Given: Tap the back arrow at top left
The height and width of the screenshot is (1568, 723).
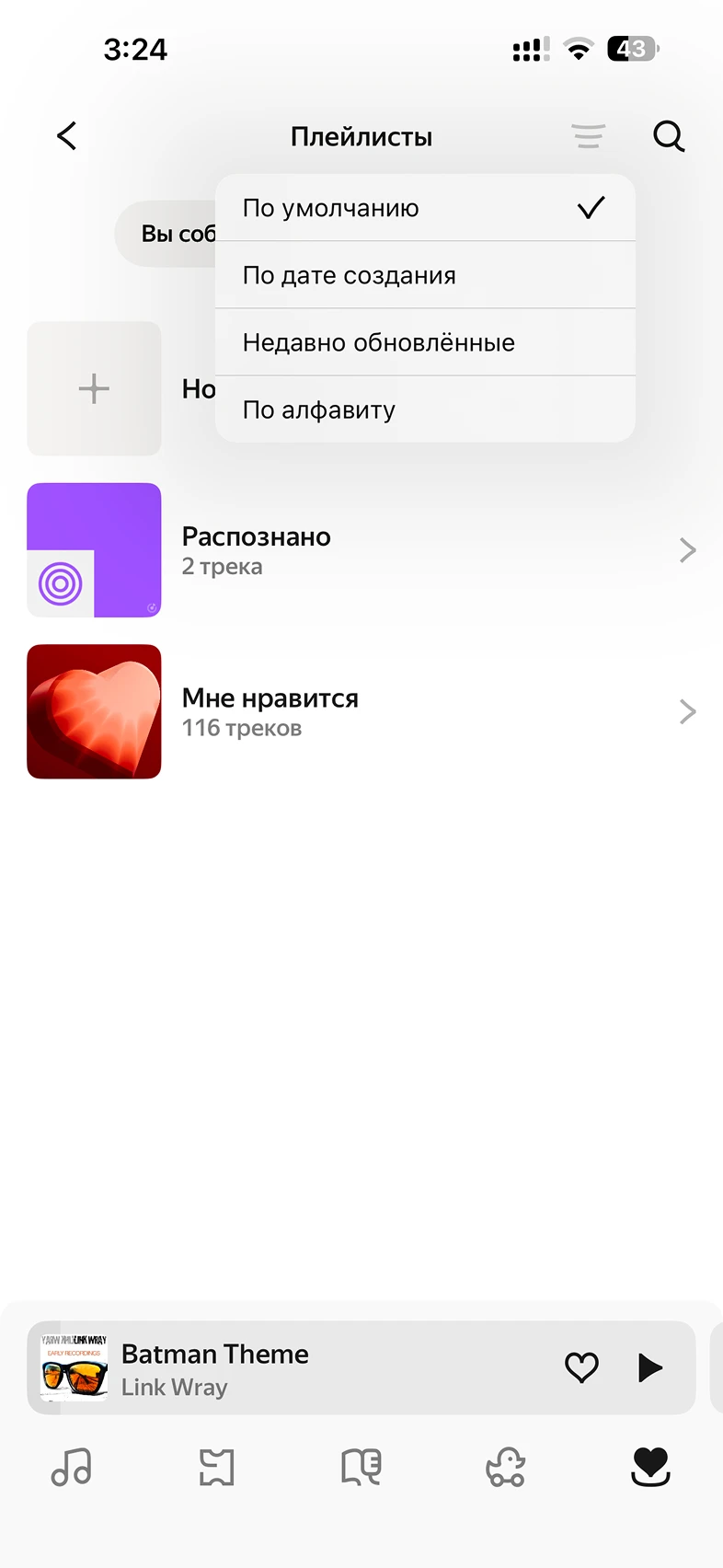Looking at the screenshot, I should [x=66, y=135].
